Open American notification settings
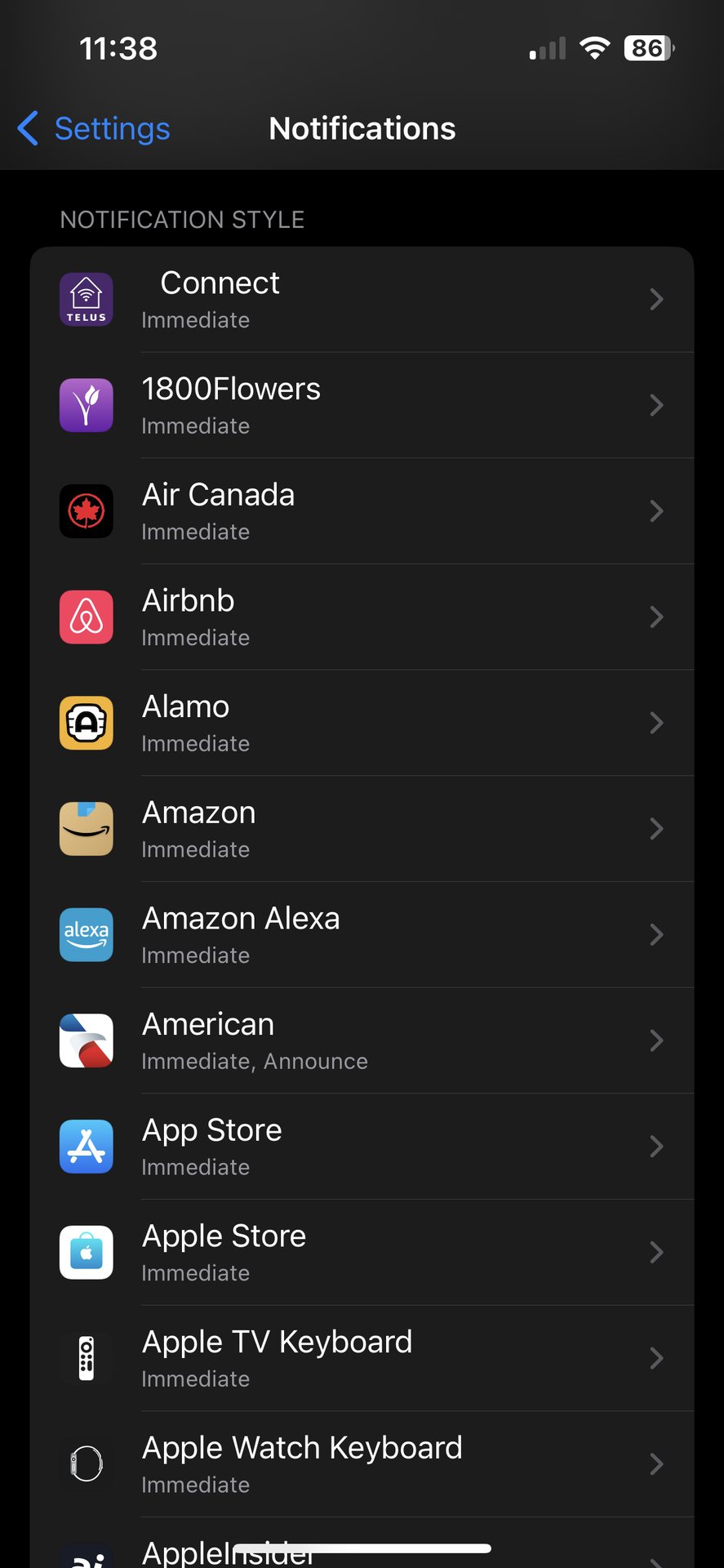 [362, 1041]
